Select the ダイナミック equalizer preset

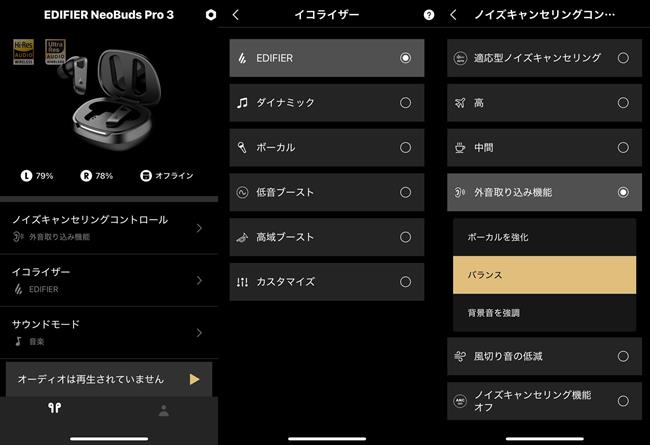326,102
